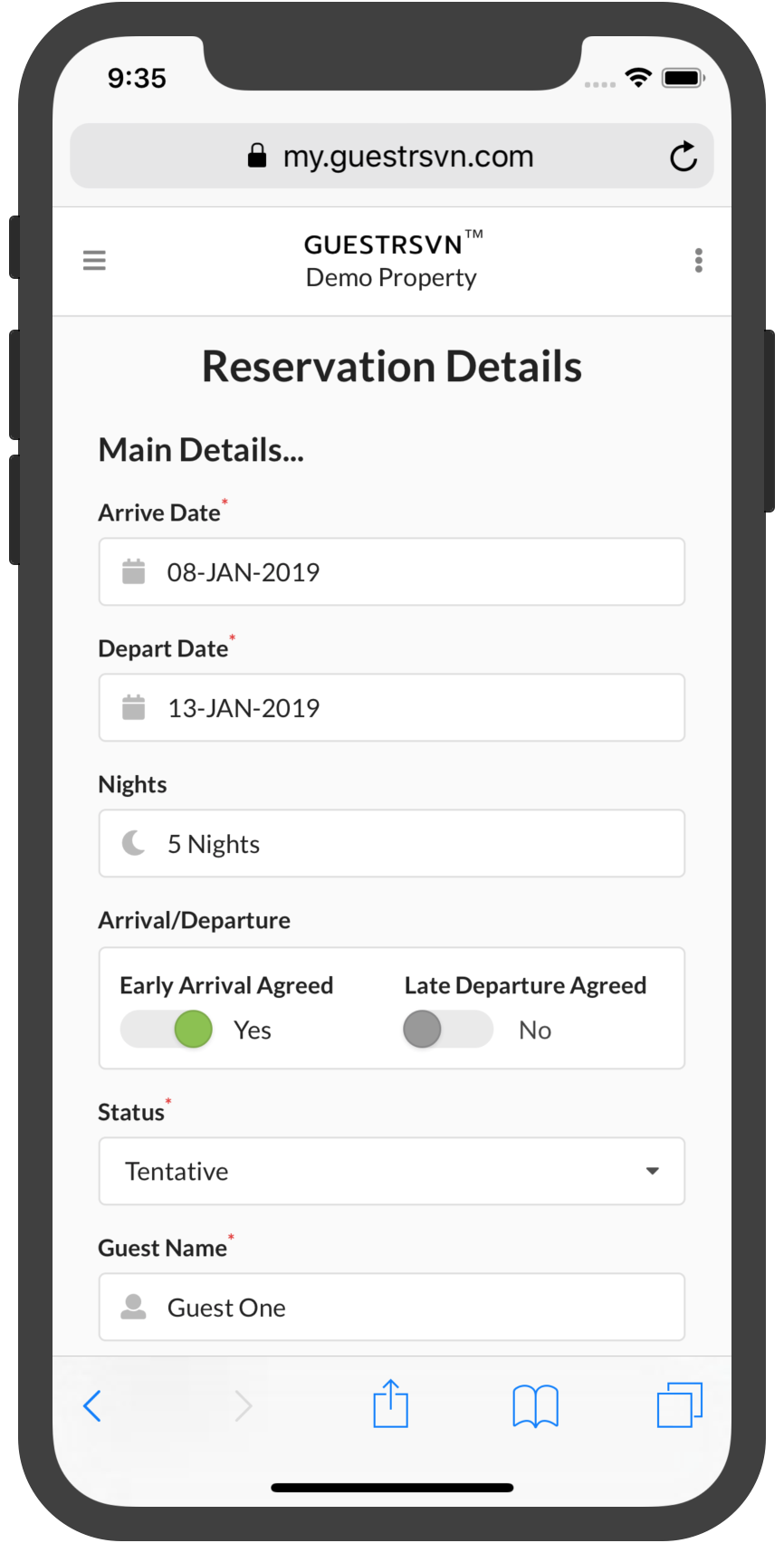Open the three-dot overflow menu
The height and width of the screenshot is (1543, 784).
(698, 261)
